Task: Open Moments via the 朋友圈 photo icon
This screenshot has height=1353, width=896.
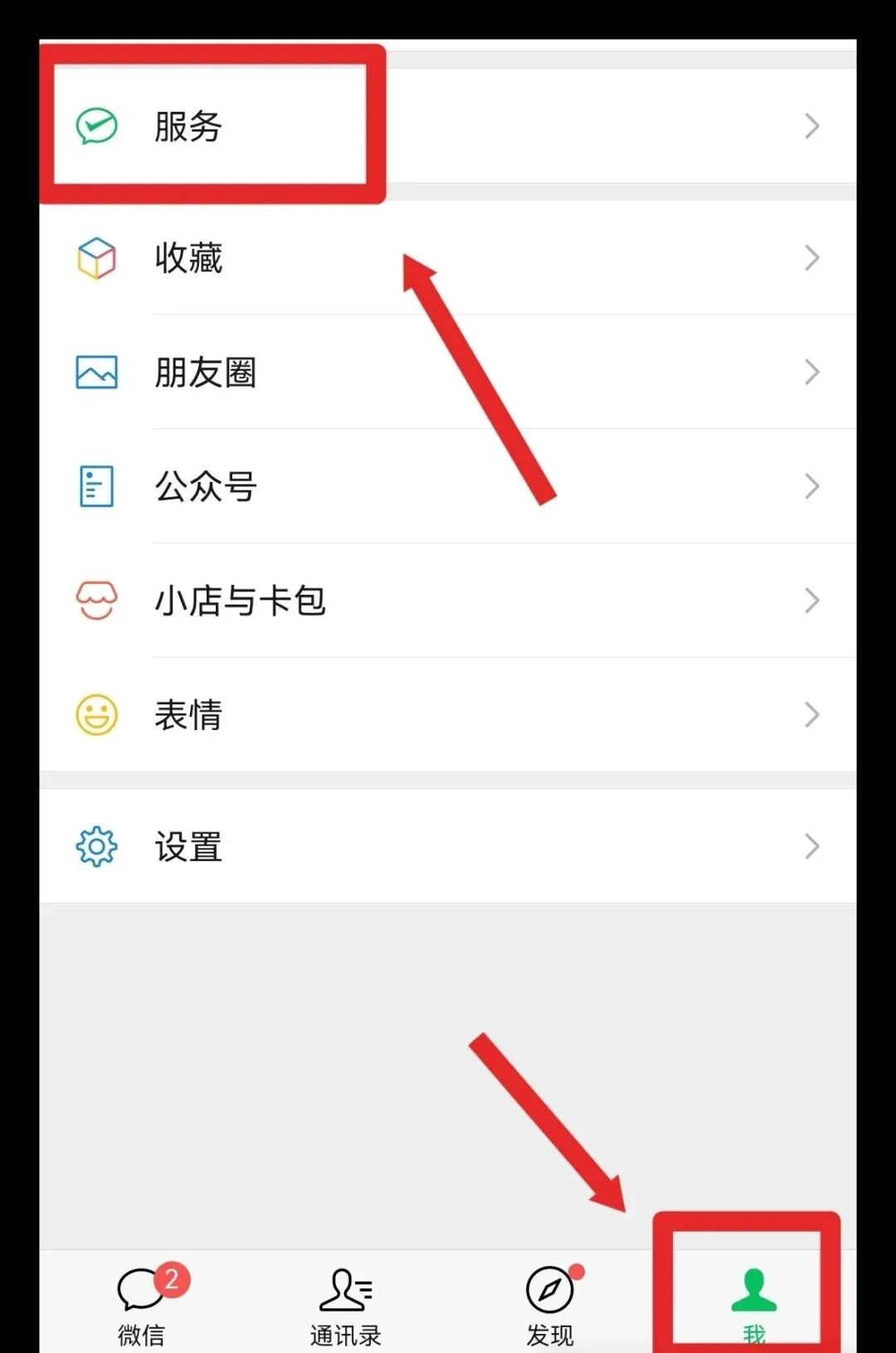Action: [95, 373]
